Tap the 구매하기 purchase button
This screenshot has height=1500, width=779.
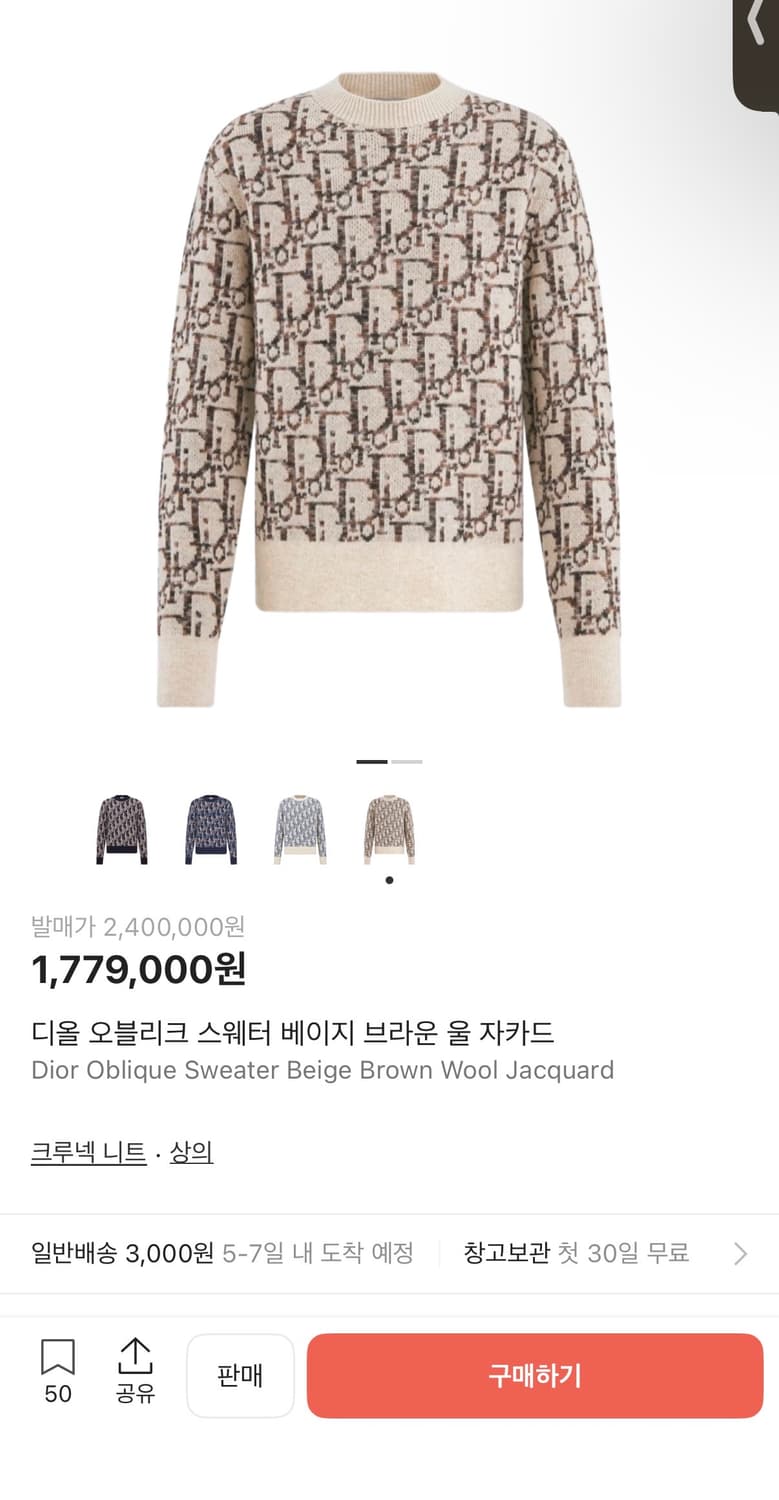(x=534, y=1375)
